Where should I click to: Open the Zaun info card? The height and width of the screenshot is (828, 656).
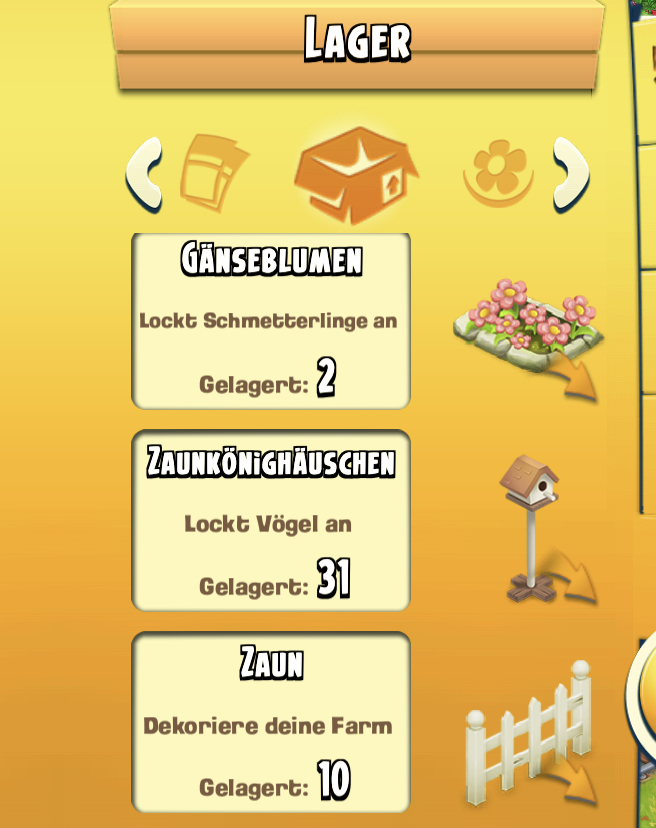coord(271,722)
